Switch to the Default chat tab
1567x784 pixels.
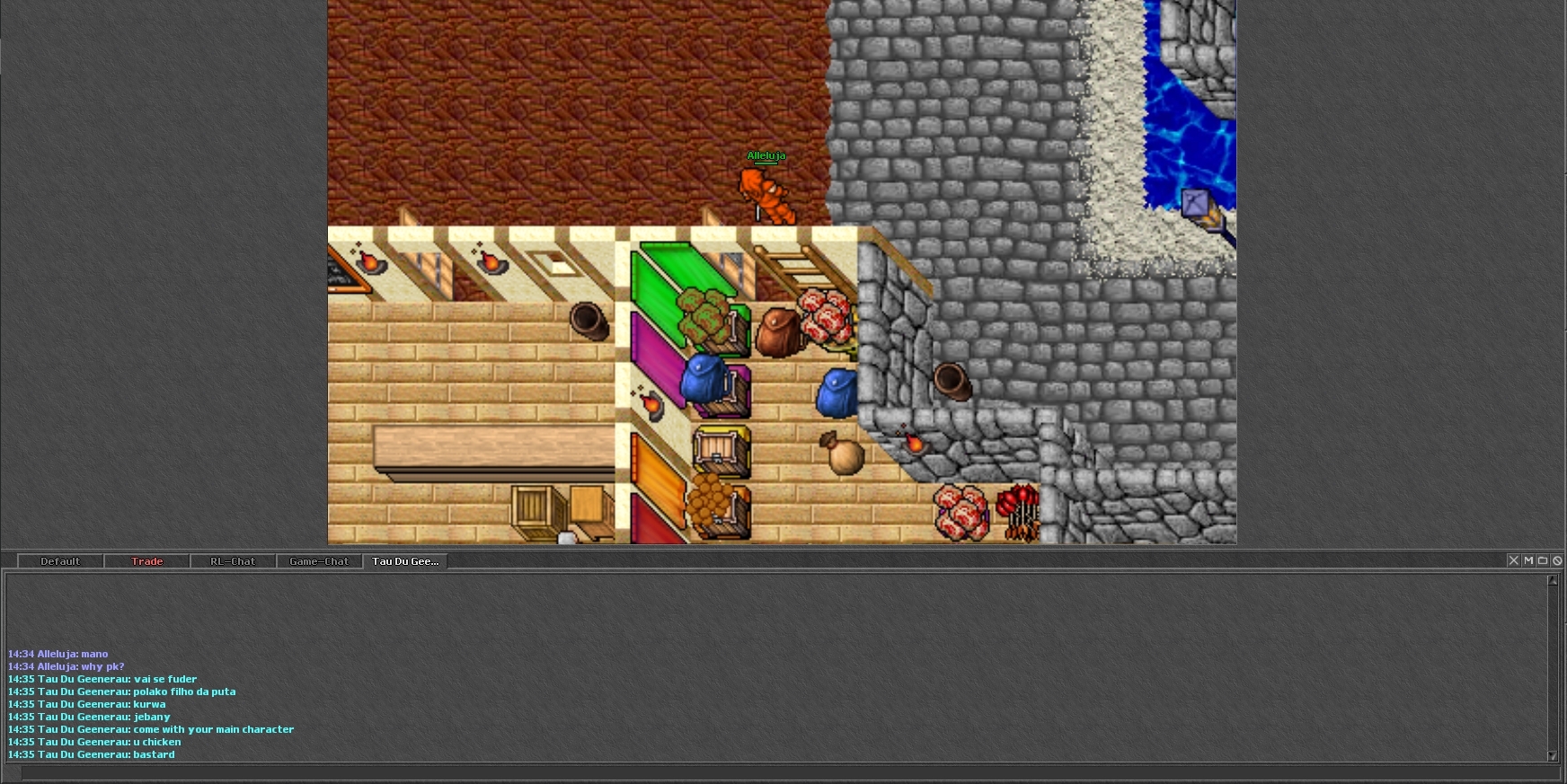point(60,561)
